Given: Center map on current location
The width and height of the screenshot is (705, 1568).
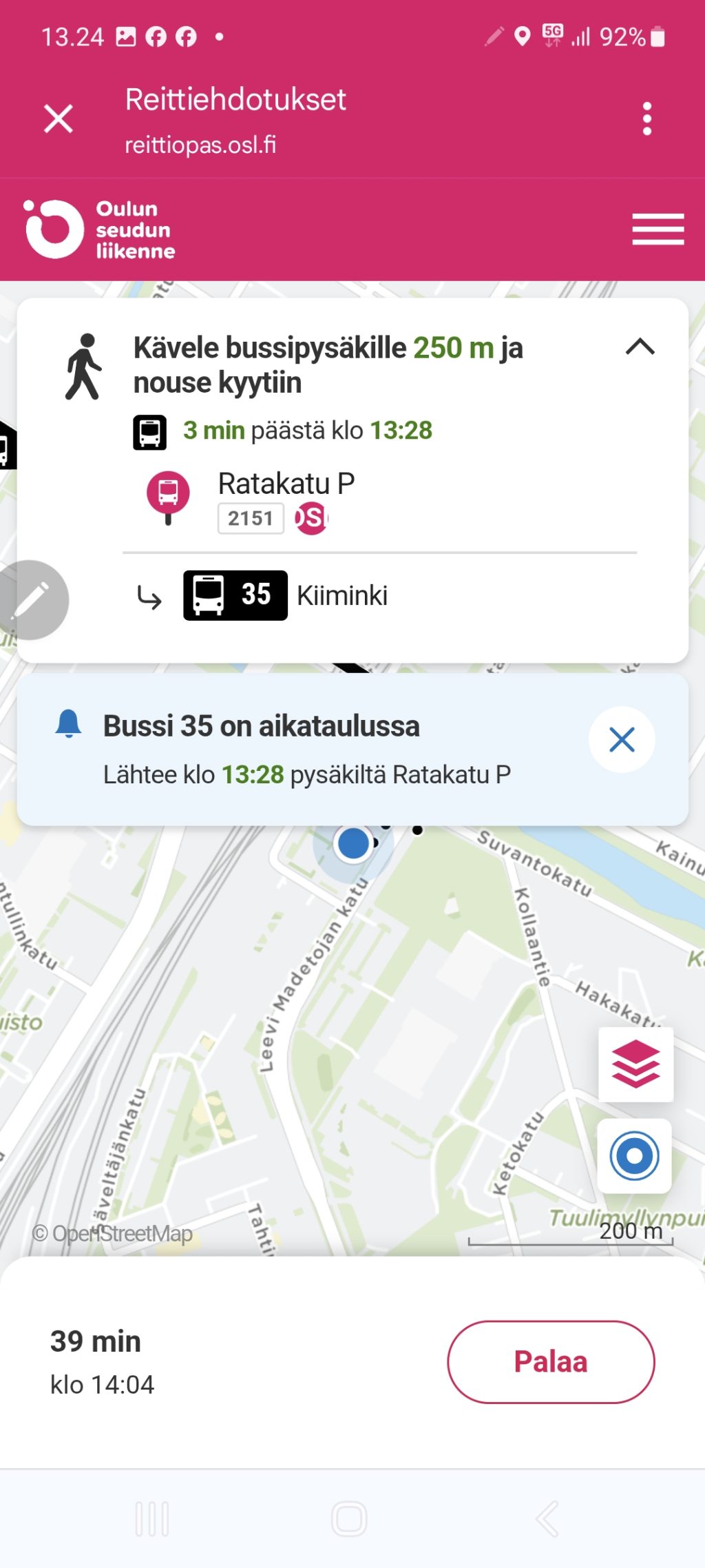Looking at the screenshot, I should (635, 1156).
